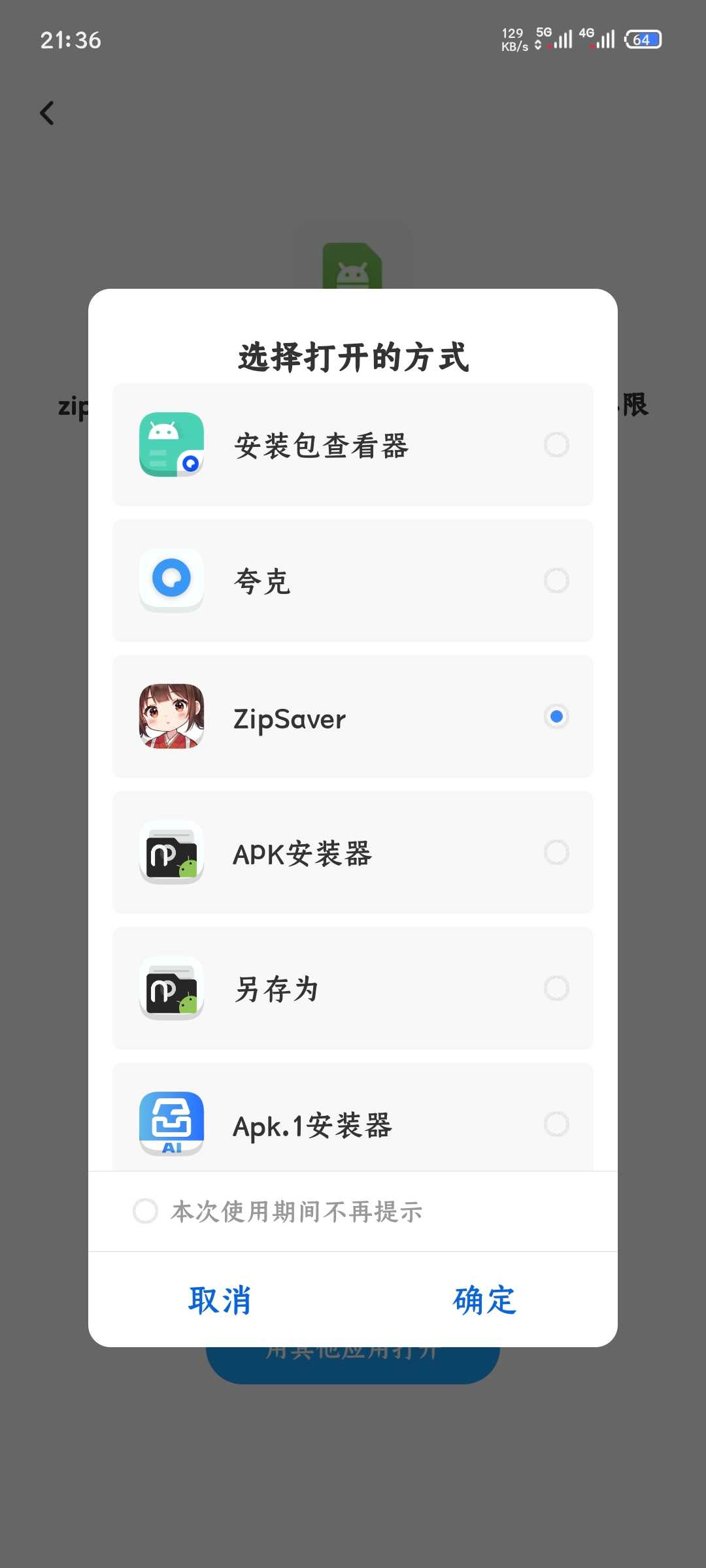This screenshot has height=1568, width=706.
Task: Confirm the selection with 确定
Action: [x=484, y=1300]
